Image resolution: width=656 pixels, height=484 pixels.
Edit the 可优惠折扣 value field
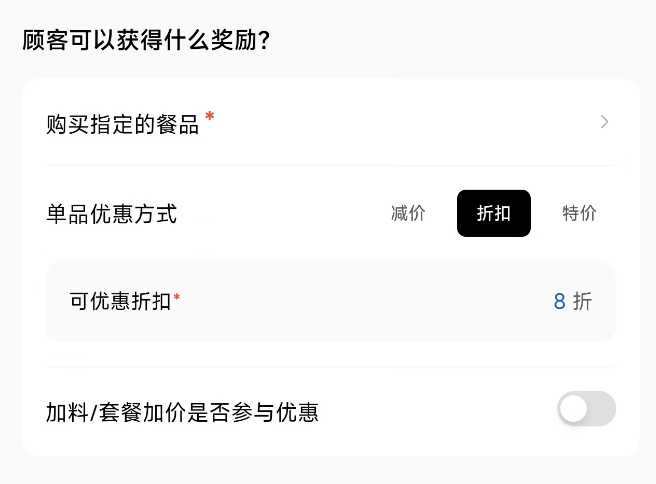[558, 301]
